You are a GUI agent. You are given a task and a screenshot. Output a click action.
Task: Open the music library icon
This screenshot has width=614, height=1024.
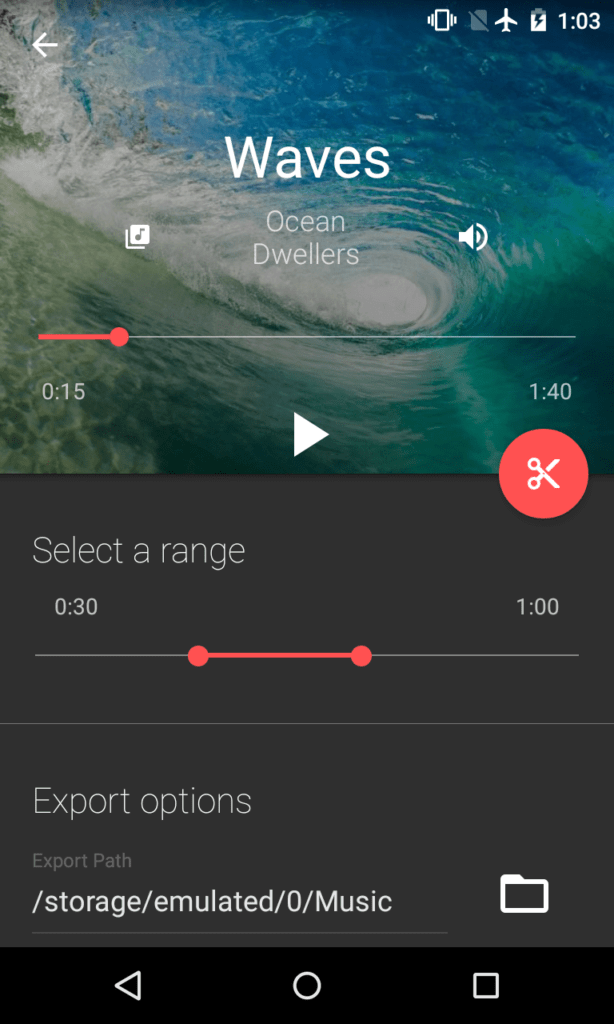(138, 236)
